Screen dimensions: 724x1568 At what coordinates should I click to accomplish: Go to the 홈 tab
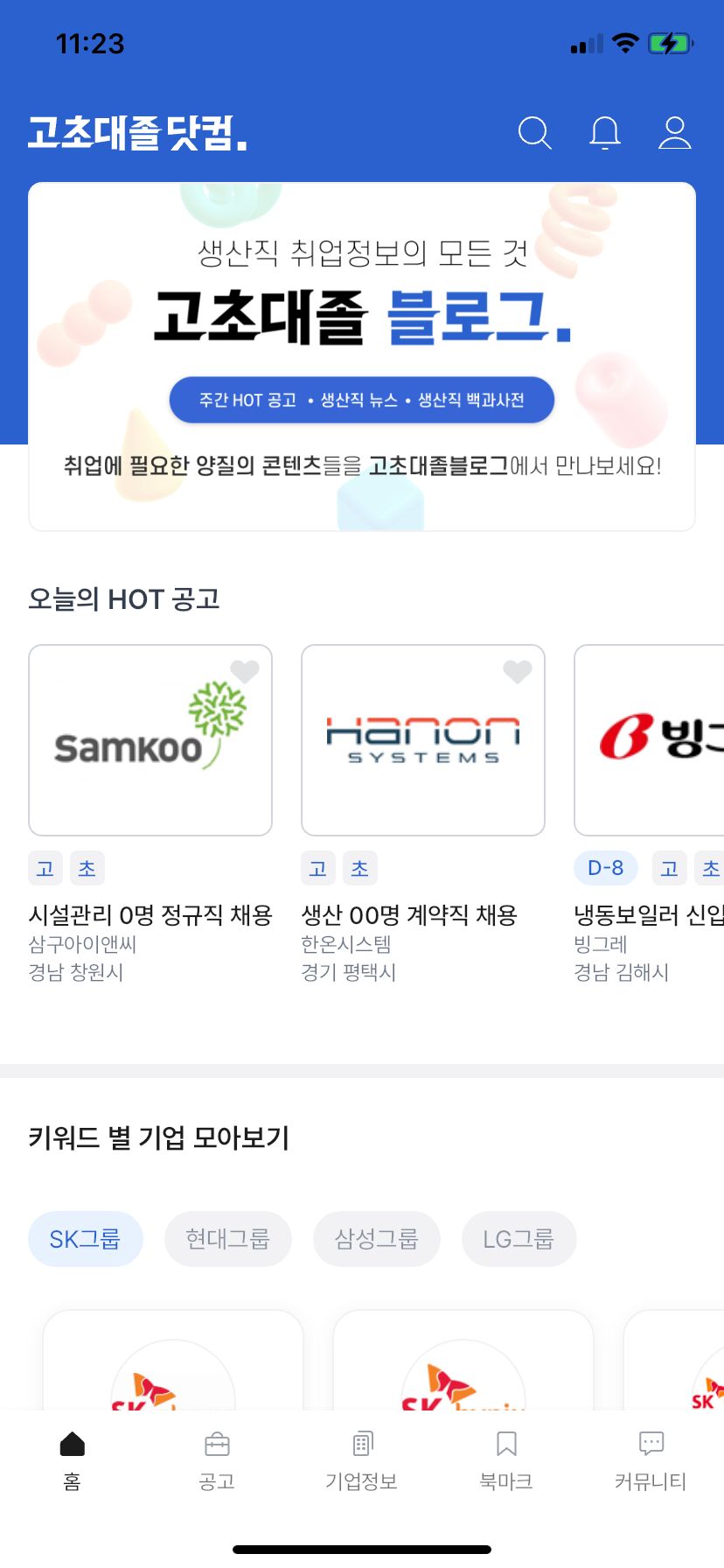[x=73, y=1459]
